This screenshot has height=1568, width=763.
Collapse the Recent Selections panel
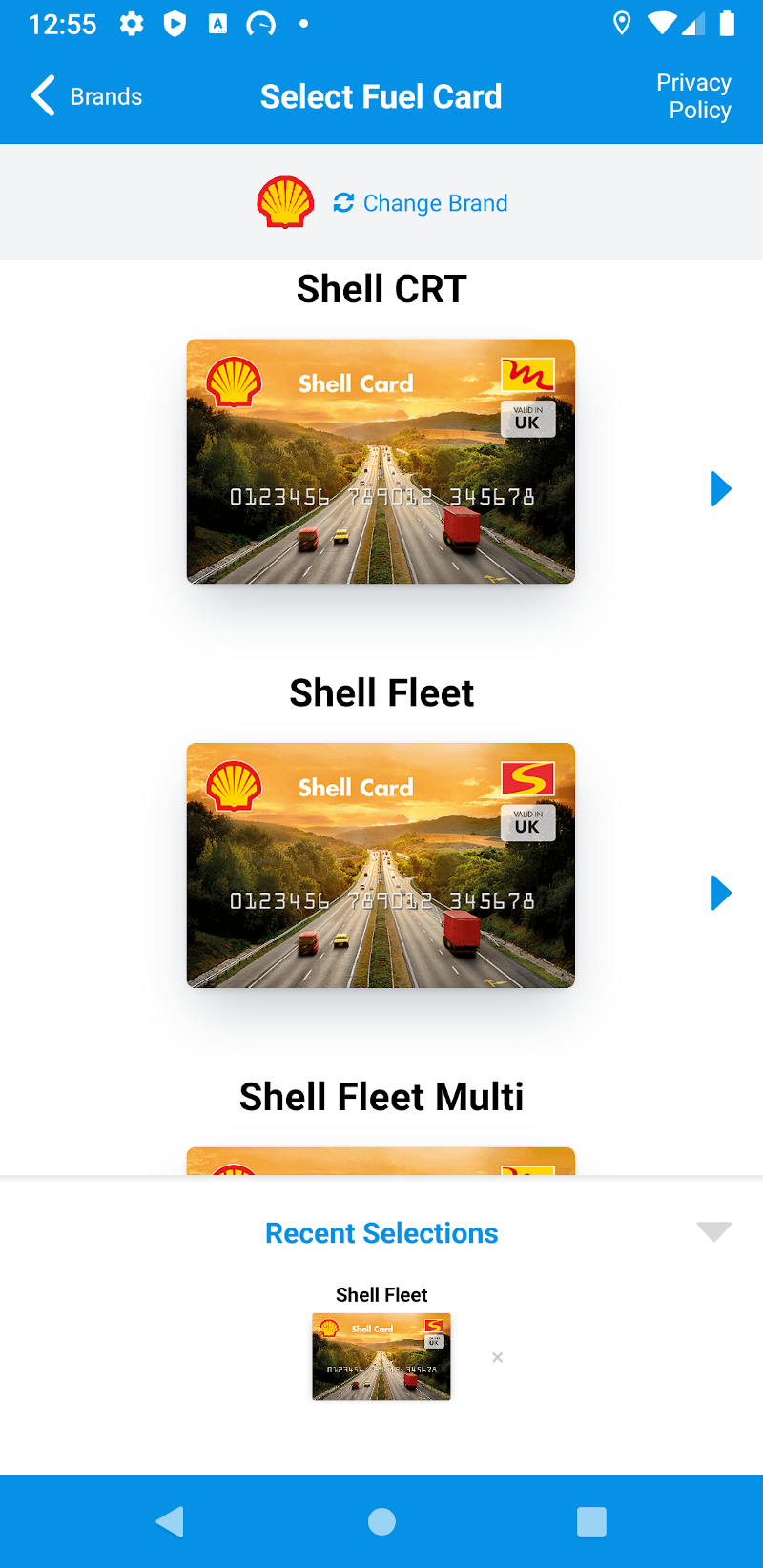[713, 1231]
